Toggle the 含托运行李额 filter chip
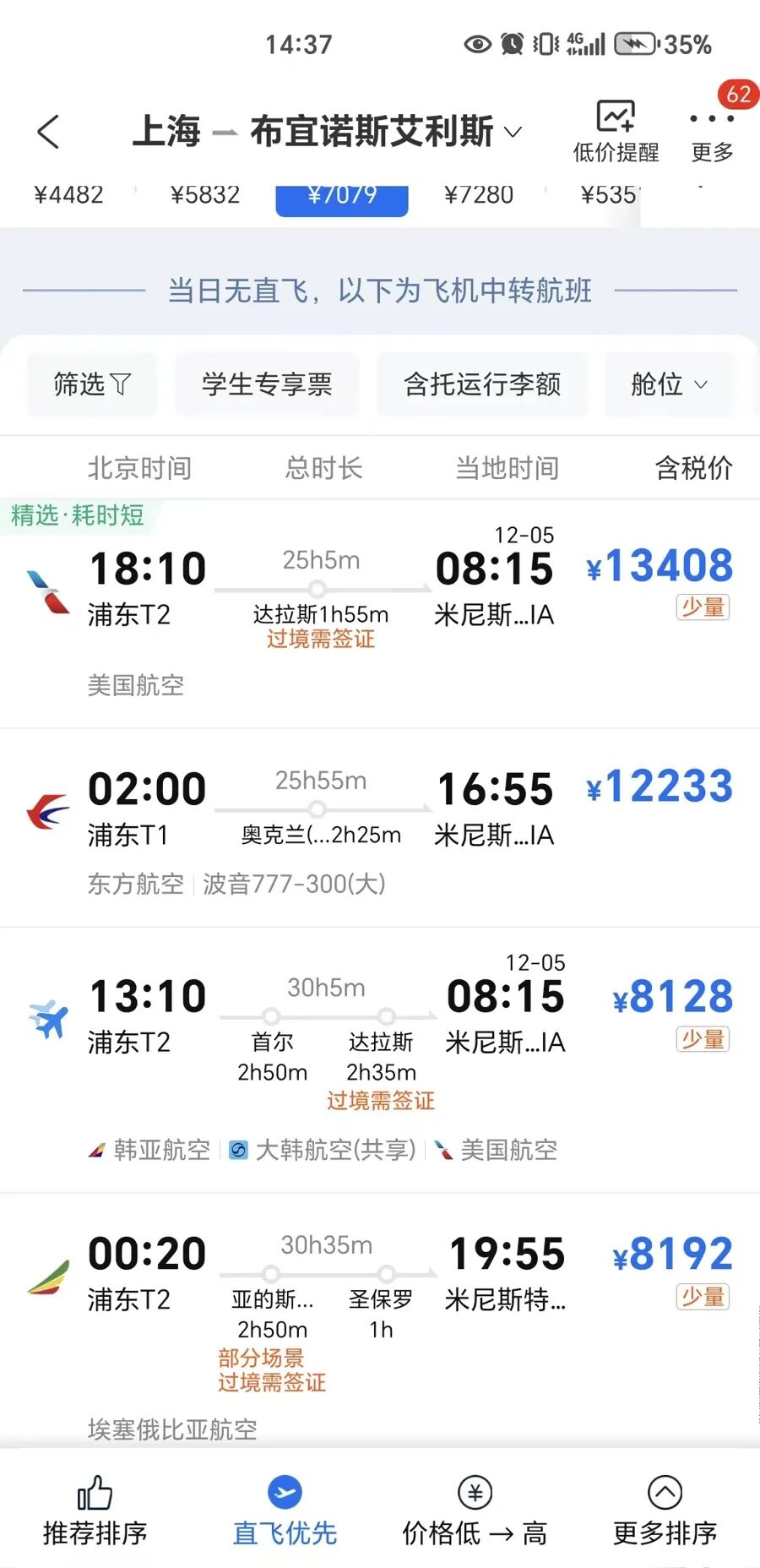This screenshot has width=760, height=1568. point(482,384)
